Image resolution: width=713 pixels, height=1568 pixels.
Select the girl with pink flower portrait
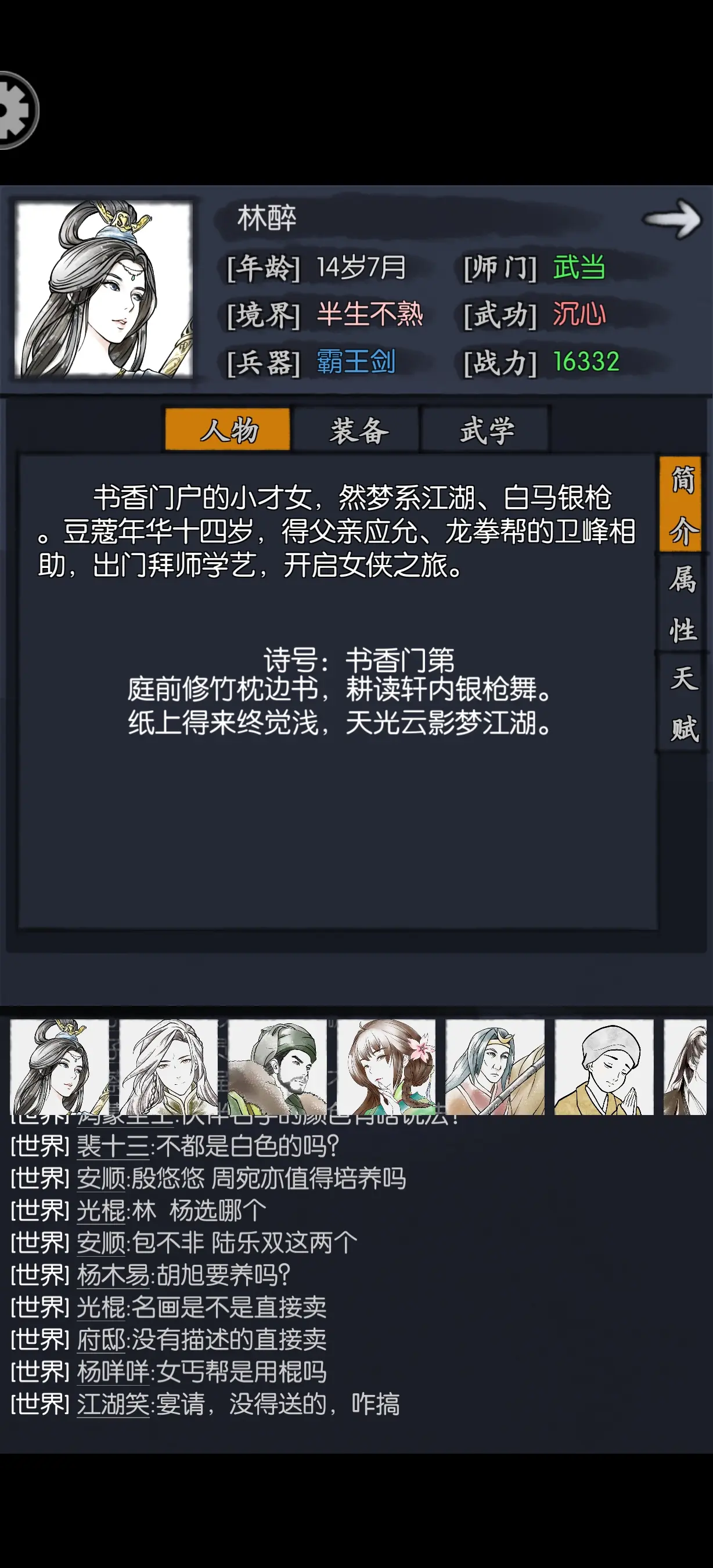click(x=386, y=1067)
